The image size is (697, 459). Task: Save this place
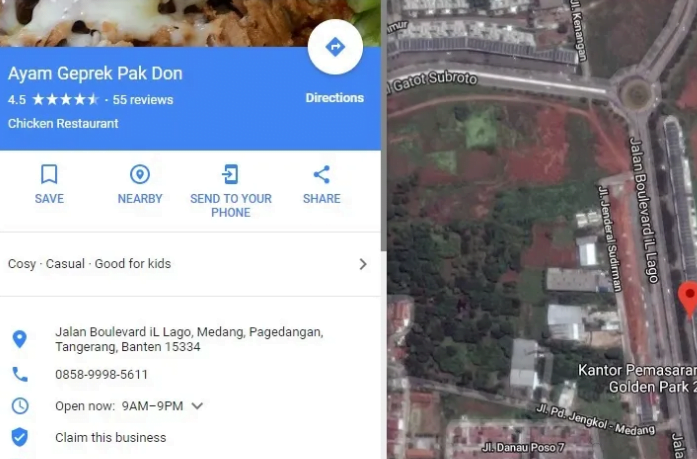pos(49,185)
